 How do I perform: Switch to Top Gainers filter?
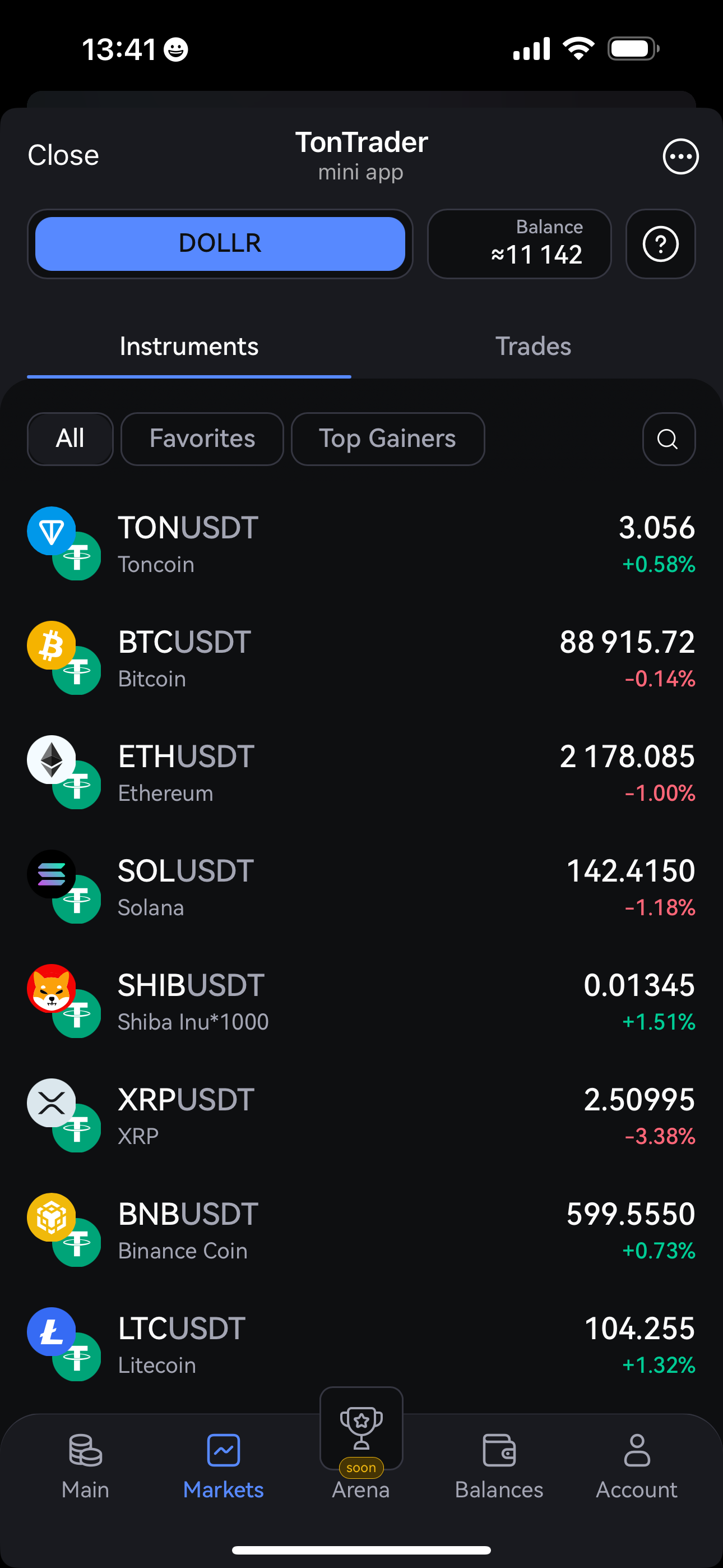(388, 439)
